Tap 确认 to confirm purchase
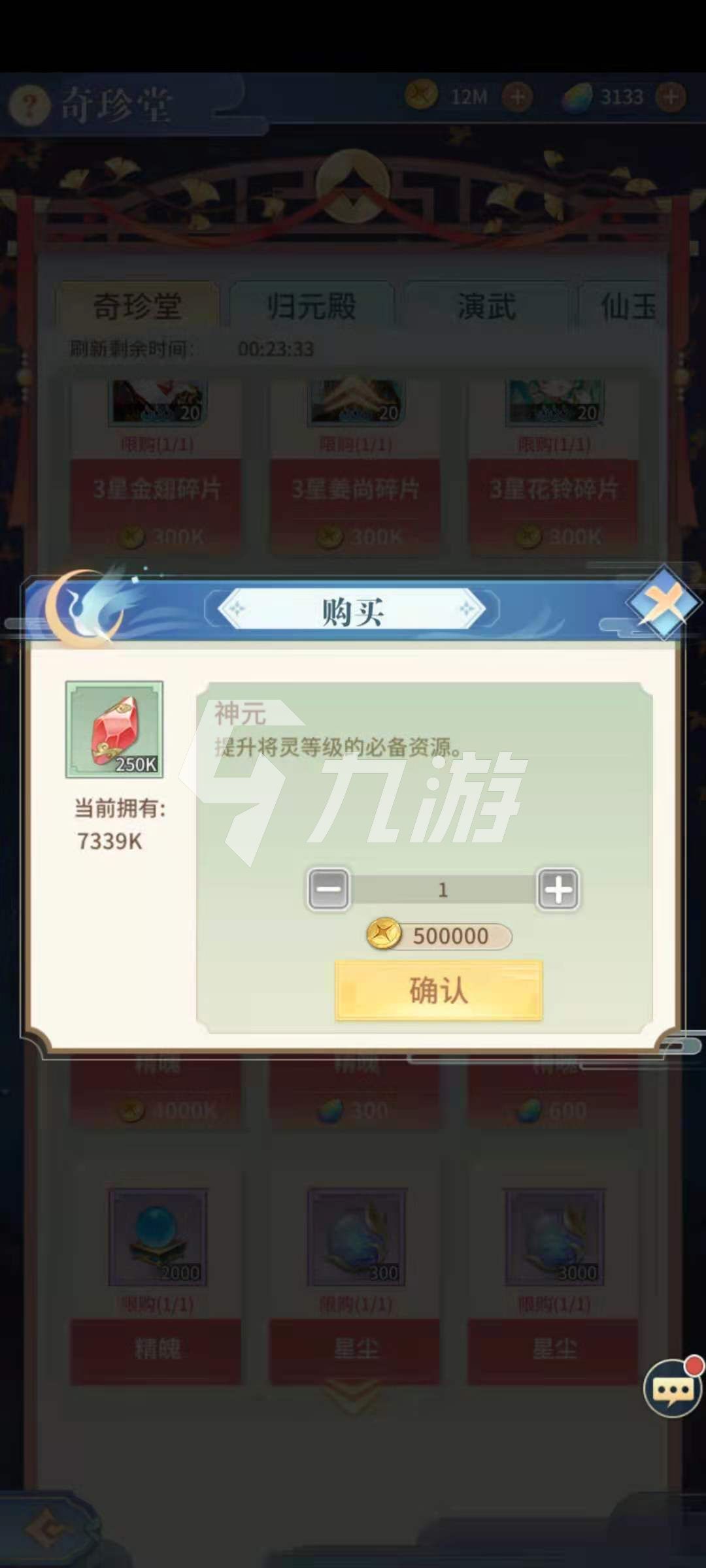The width and height of the screenshot is (706, 1568). point(439,990)
